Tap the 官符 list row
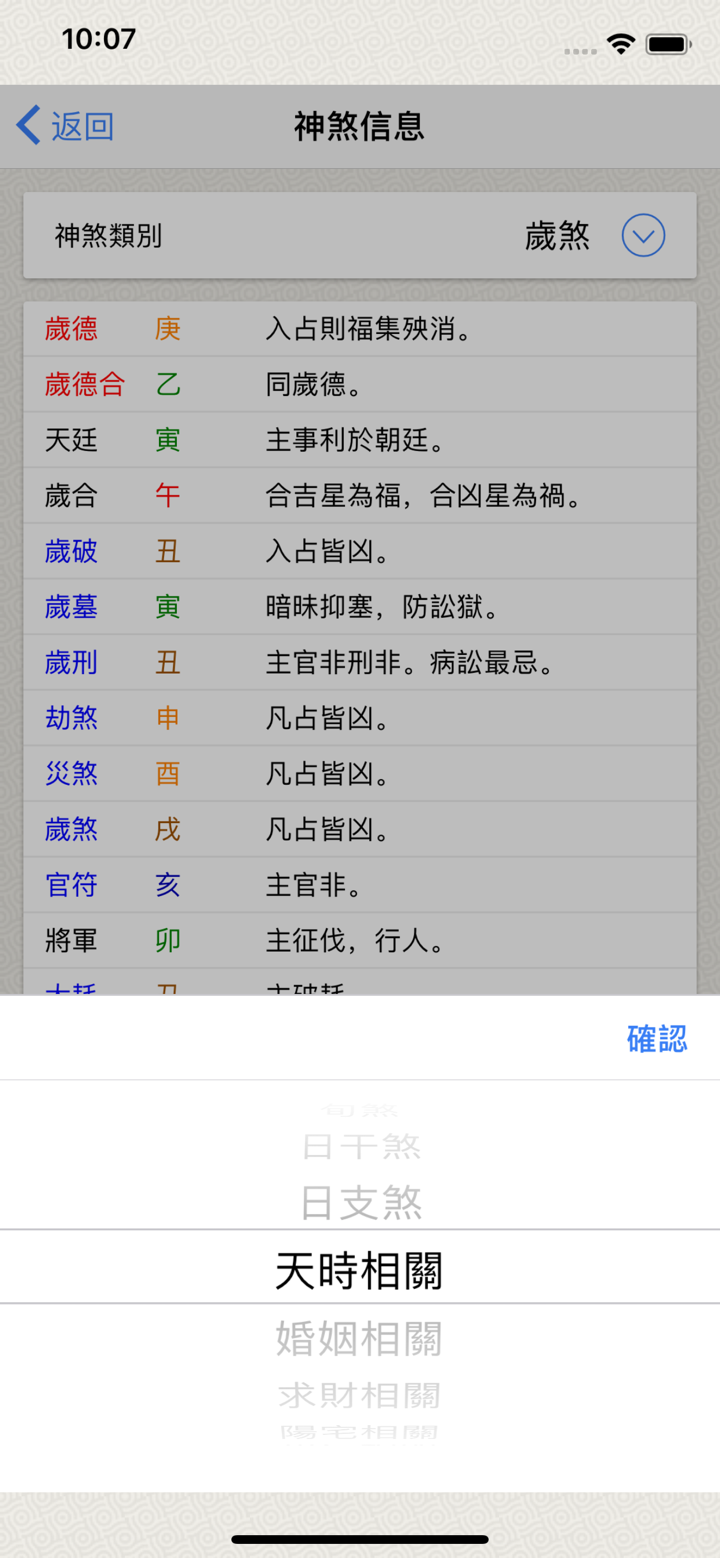The width and height of the screenshot is (720, 1558). point(360,884)
